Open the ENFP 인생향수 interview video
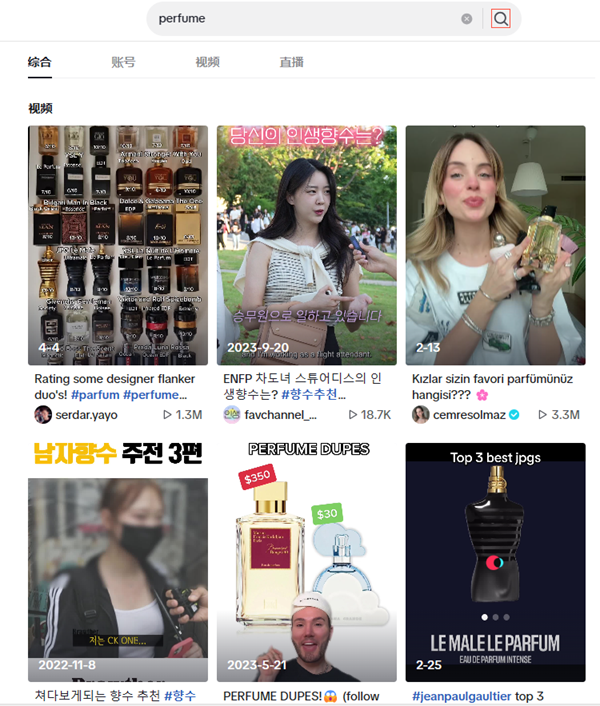The height and width of the screenshot is (706, 600). click(307, 245)
